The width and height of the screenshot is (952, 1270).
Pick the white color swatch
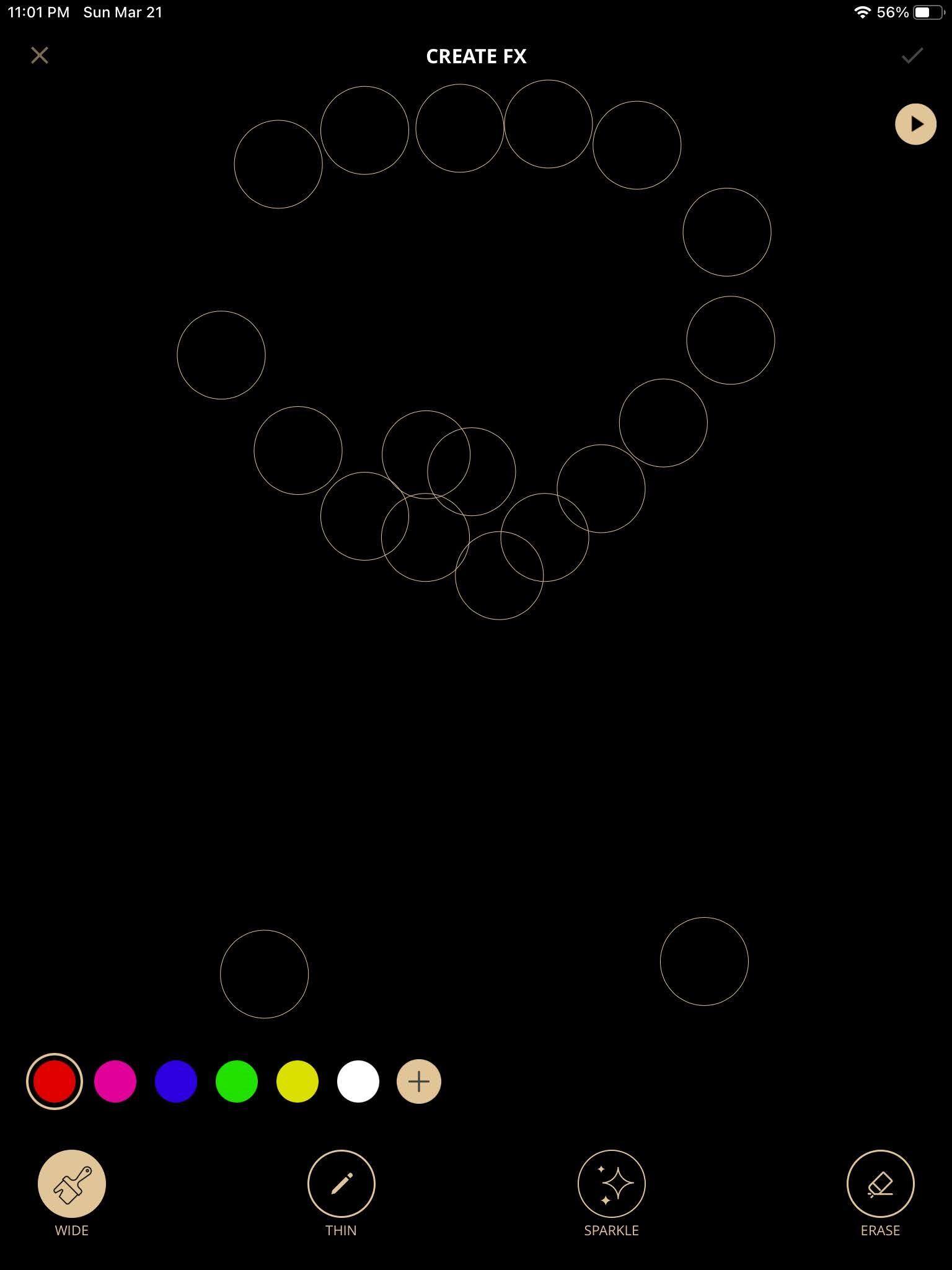358,1081
